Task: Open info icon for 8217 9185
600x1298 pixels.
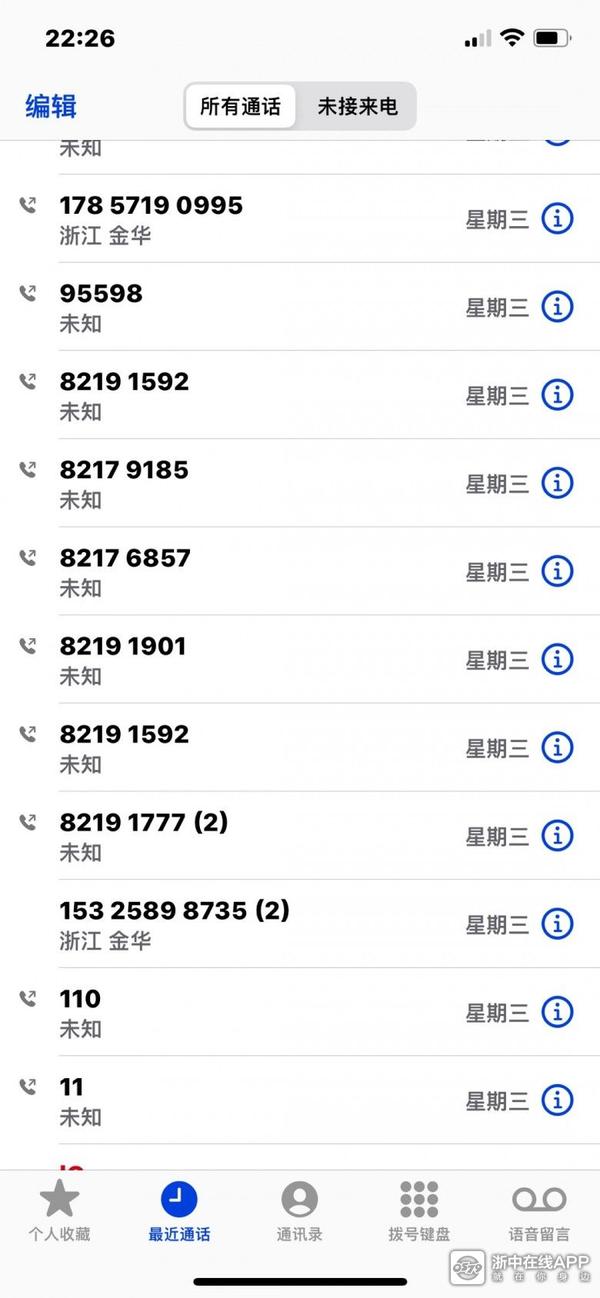Action: (557, 483)
